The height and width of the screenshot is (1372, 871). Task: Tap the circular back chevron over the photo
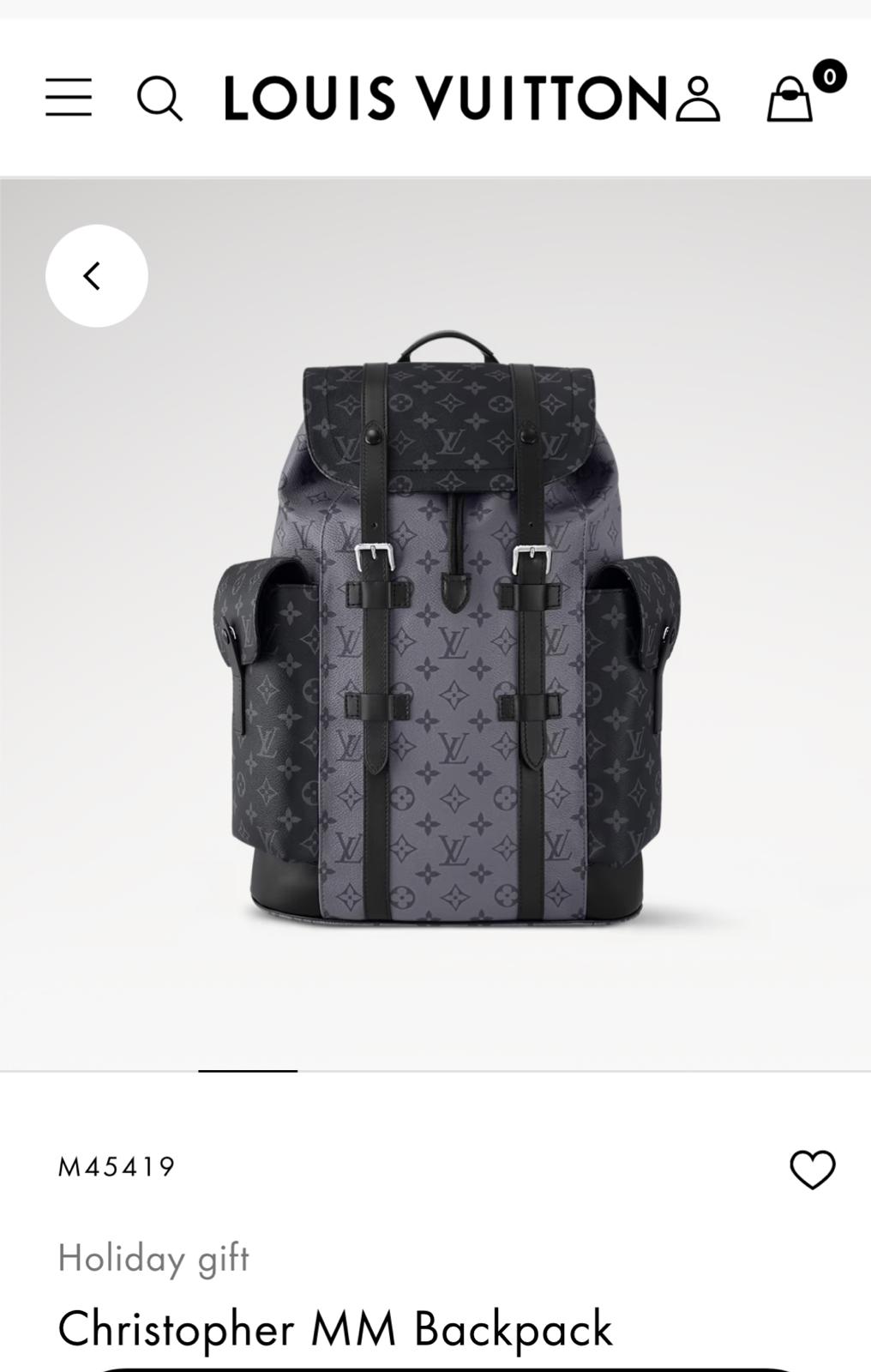(x=96, y=275)
